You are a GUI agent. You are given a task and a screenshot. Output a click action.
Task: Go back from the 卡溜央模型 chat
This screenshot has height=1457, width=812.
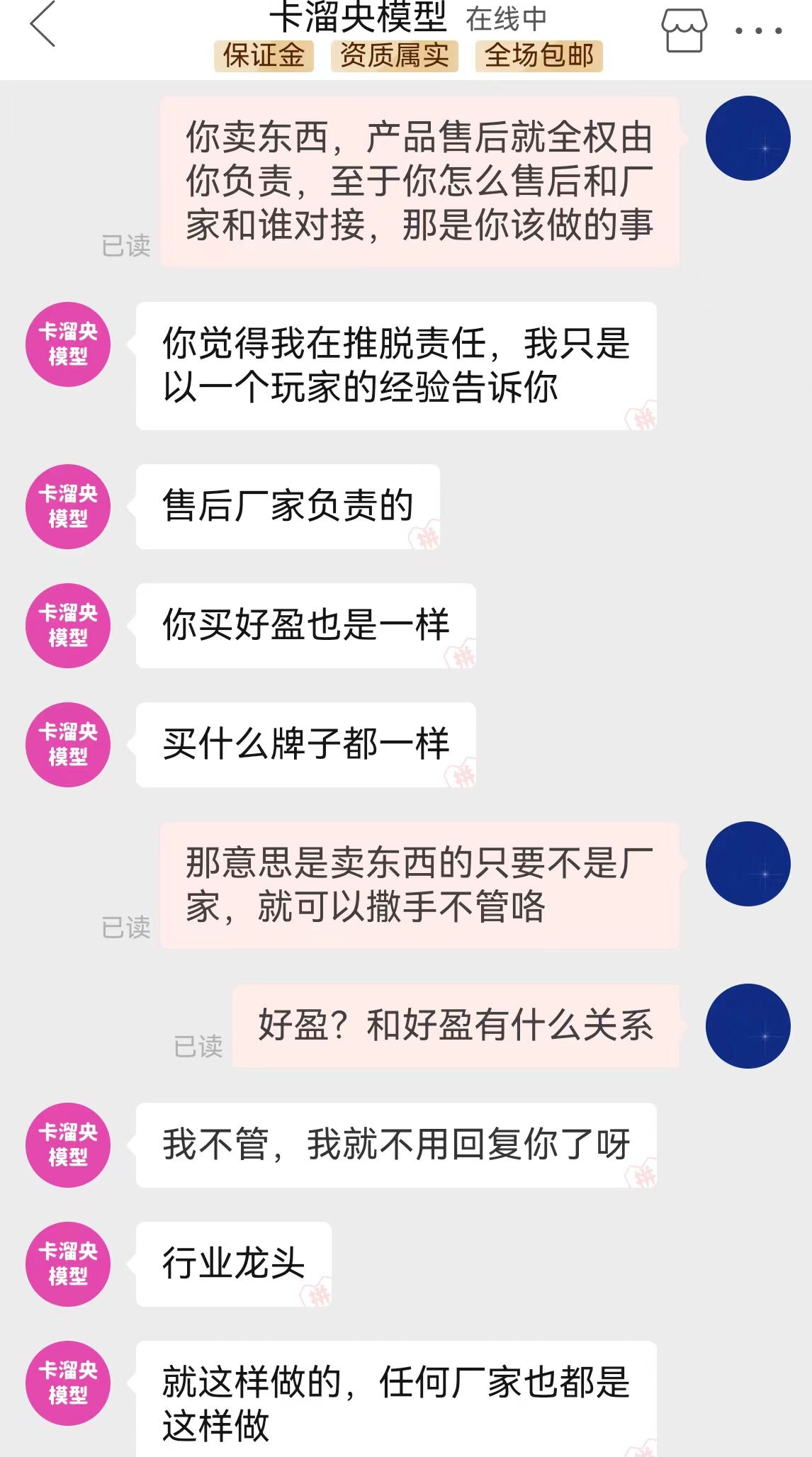pyautogui.click(x=43, y=24)
